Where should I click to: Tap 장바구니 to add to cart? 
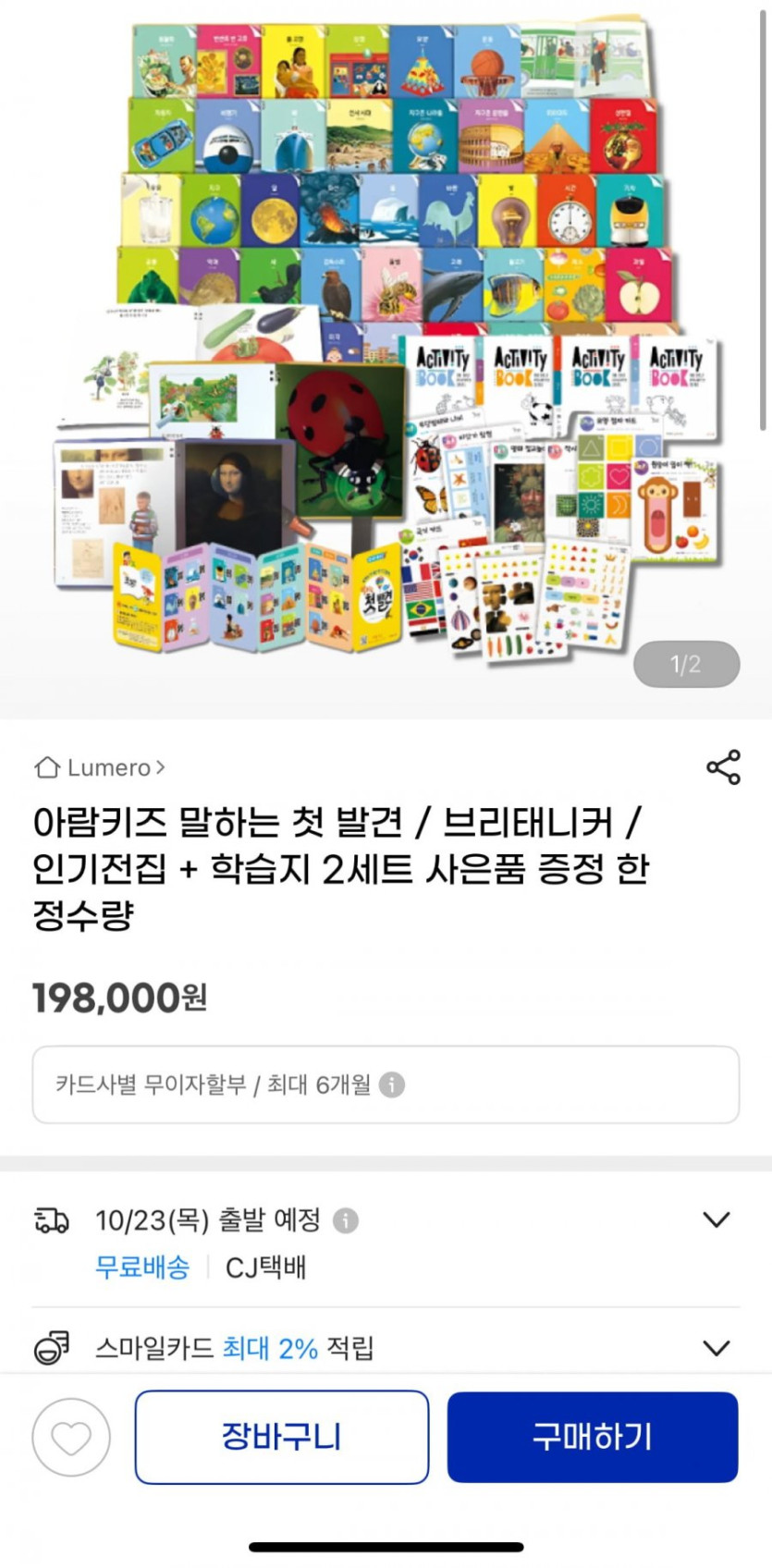pos(282,1437)
